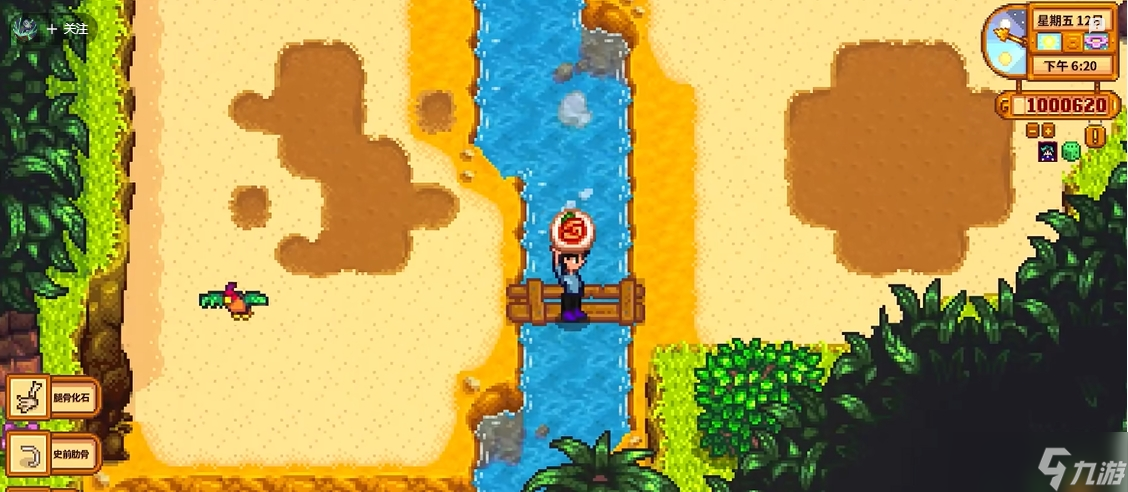Follow the uploader via the 关注 button
Screen dimensions: 1128x492
68,29
